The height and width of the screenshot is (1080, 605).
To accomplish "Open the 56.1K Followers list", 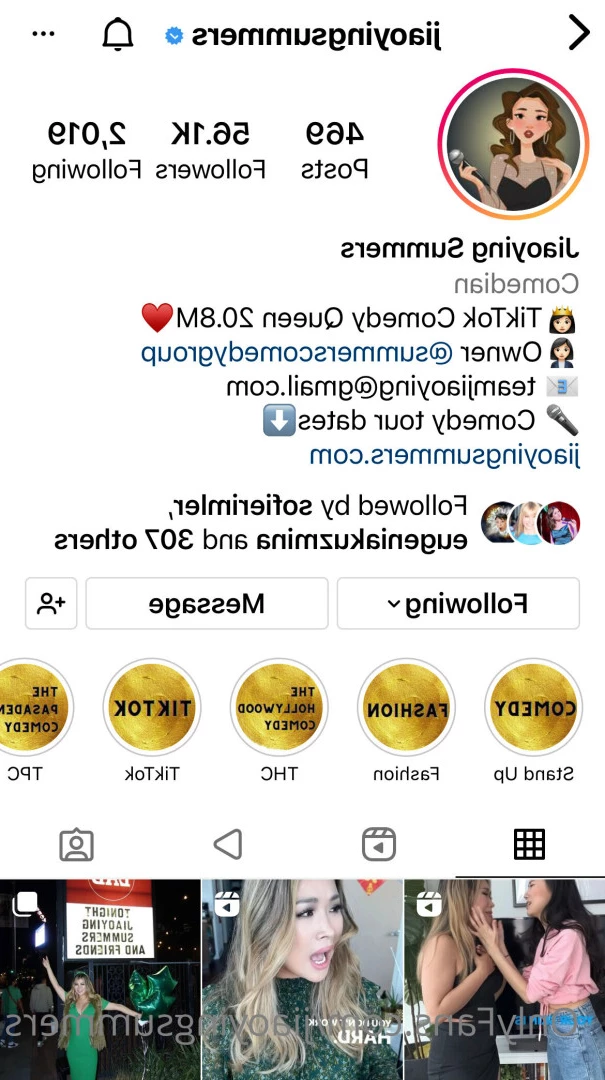I will pyautogui.click(x=211, y=150).
